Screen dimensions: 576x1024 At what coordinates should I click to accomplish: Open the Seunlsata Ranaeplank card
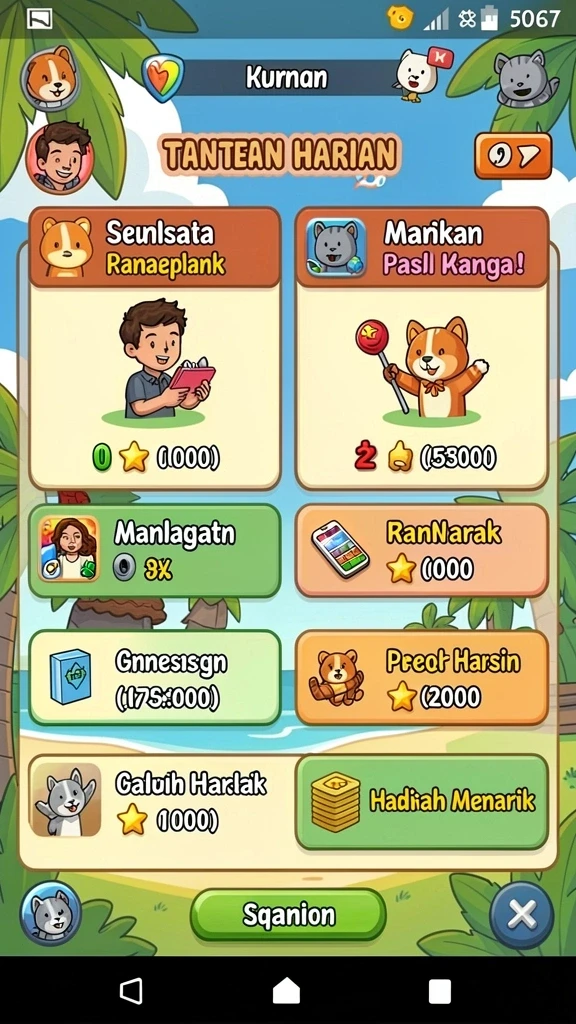click(155, 348)
